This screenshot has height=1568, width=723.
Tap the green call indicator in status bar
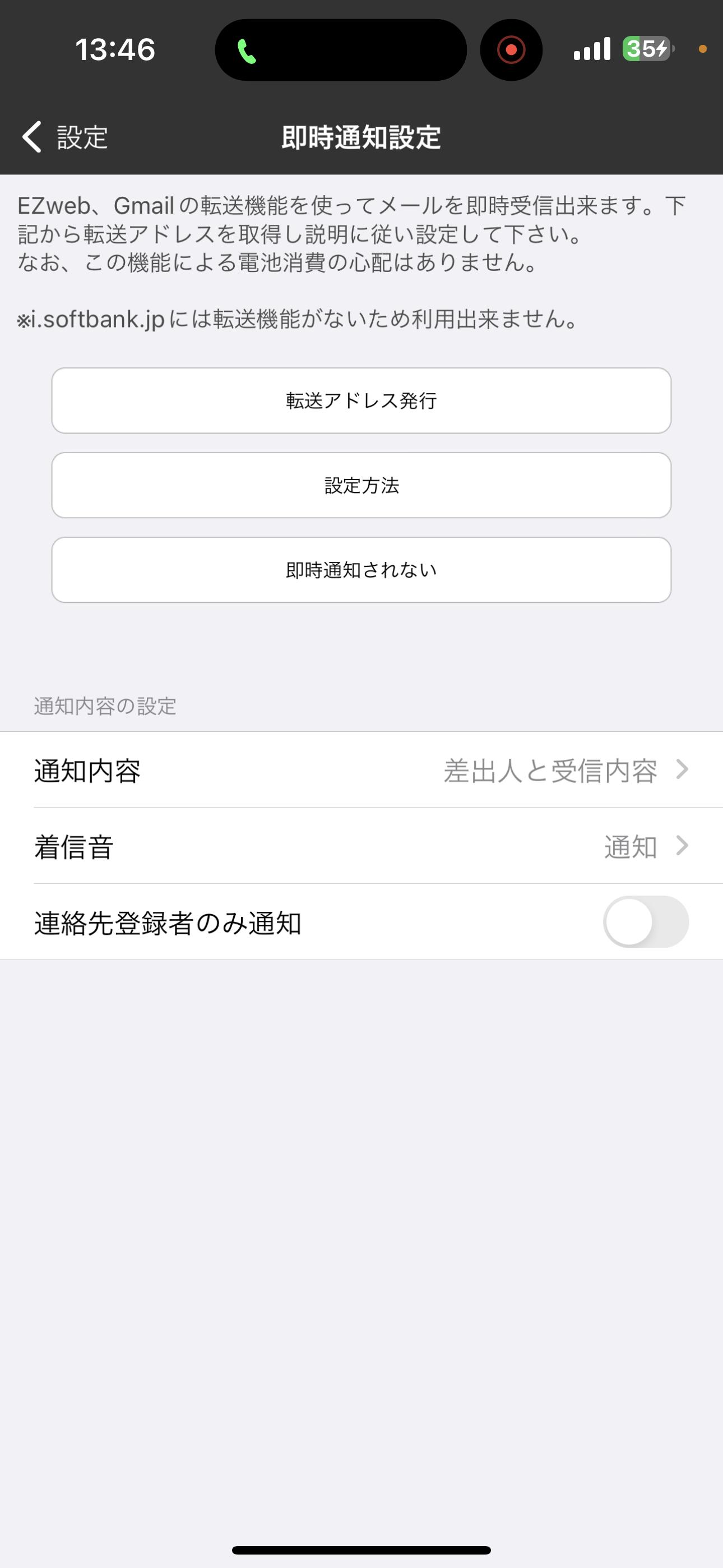pos(247,51)
